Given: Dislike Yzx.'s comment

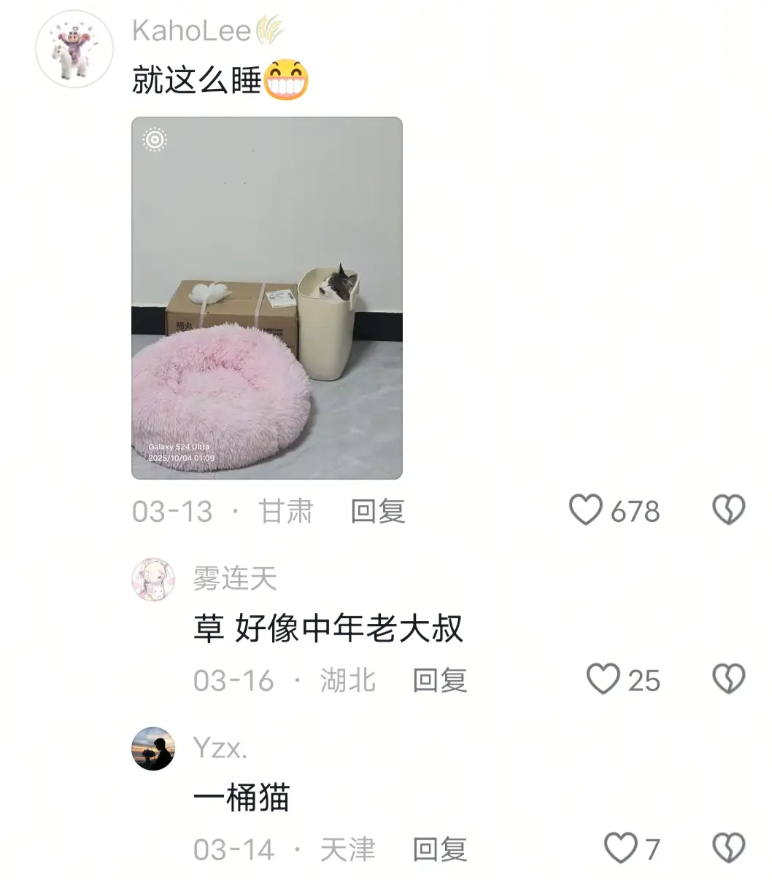Looking at the screenshot, I should tap(729, 848).
